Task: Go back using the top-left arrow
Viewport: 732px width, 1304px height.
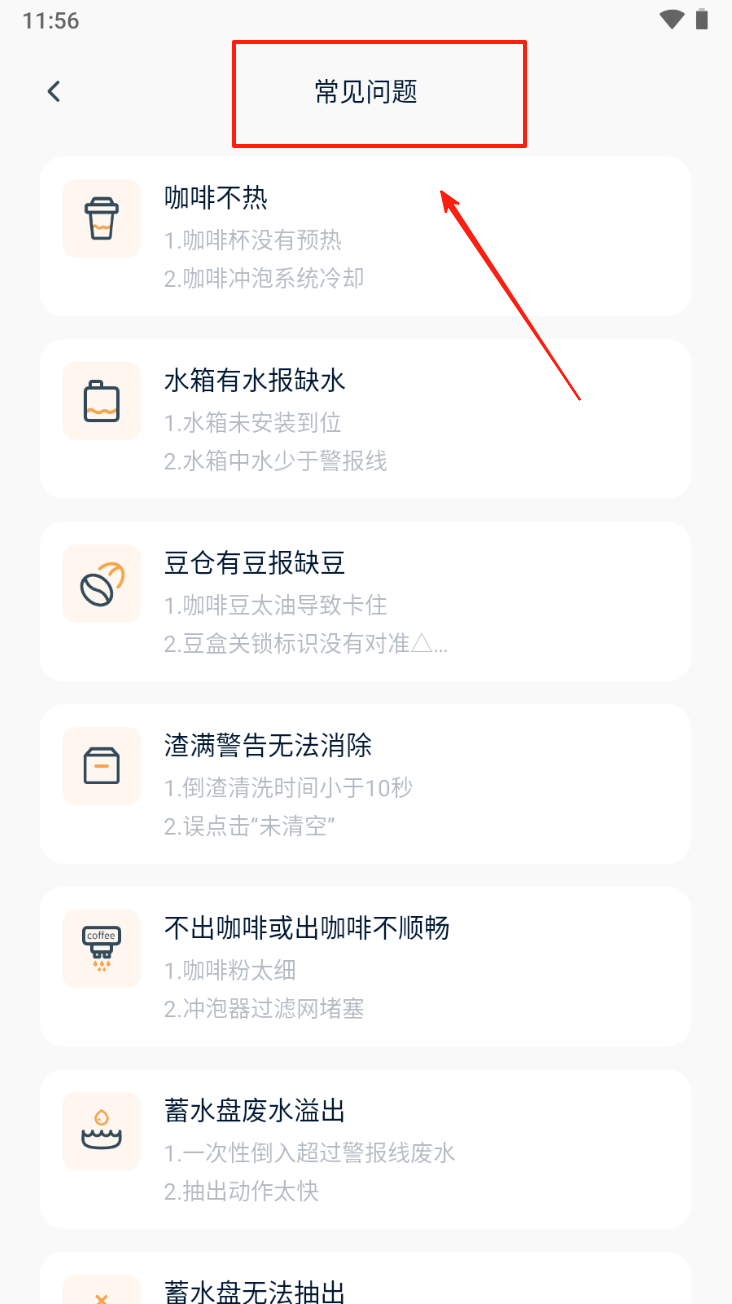Action: [x=54, y=92]
